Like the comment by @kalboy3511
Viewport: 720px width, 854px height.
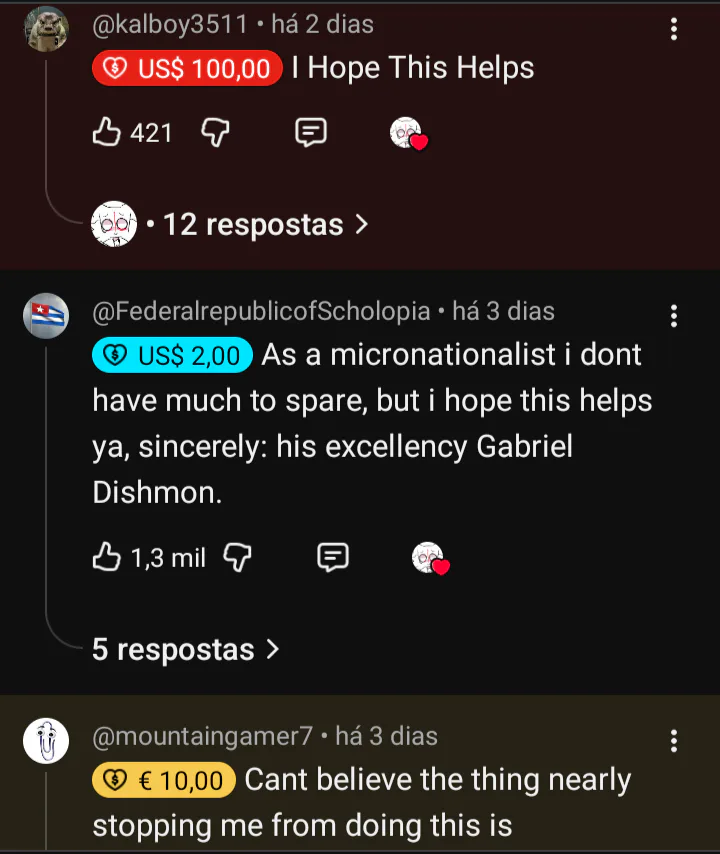click(107, 132)
